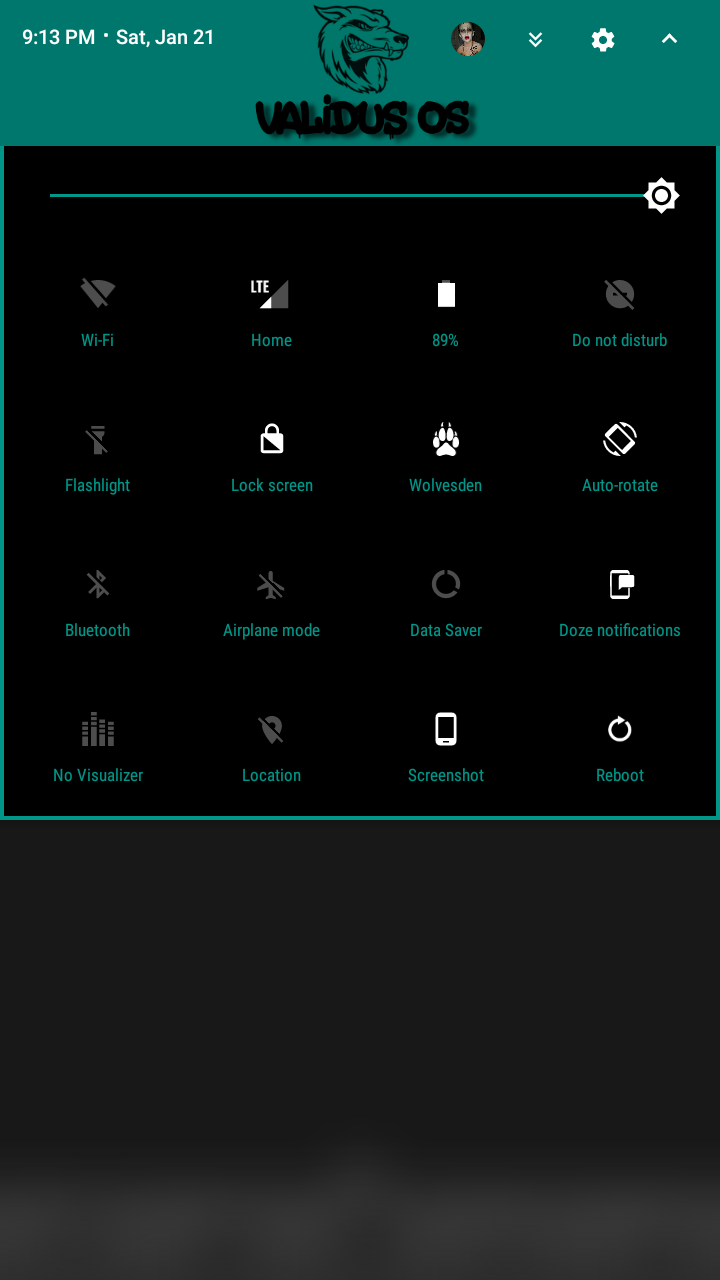Turn on Location
This screenshot has width=720, height=1280.
coord(271,730)
